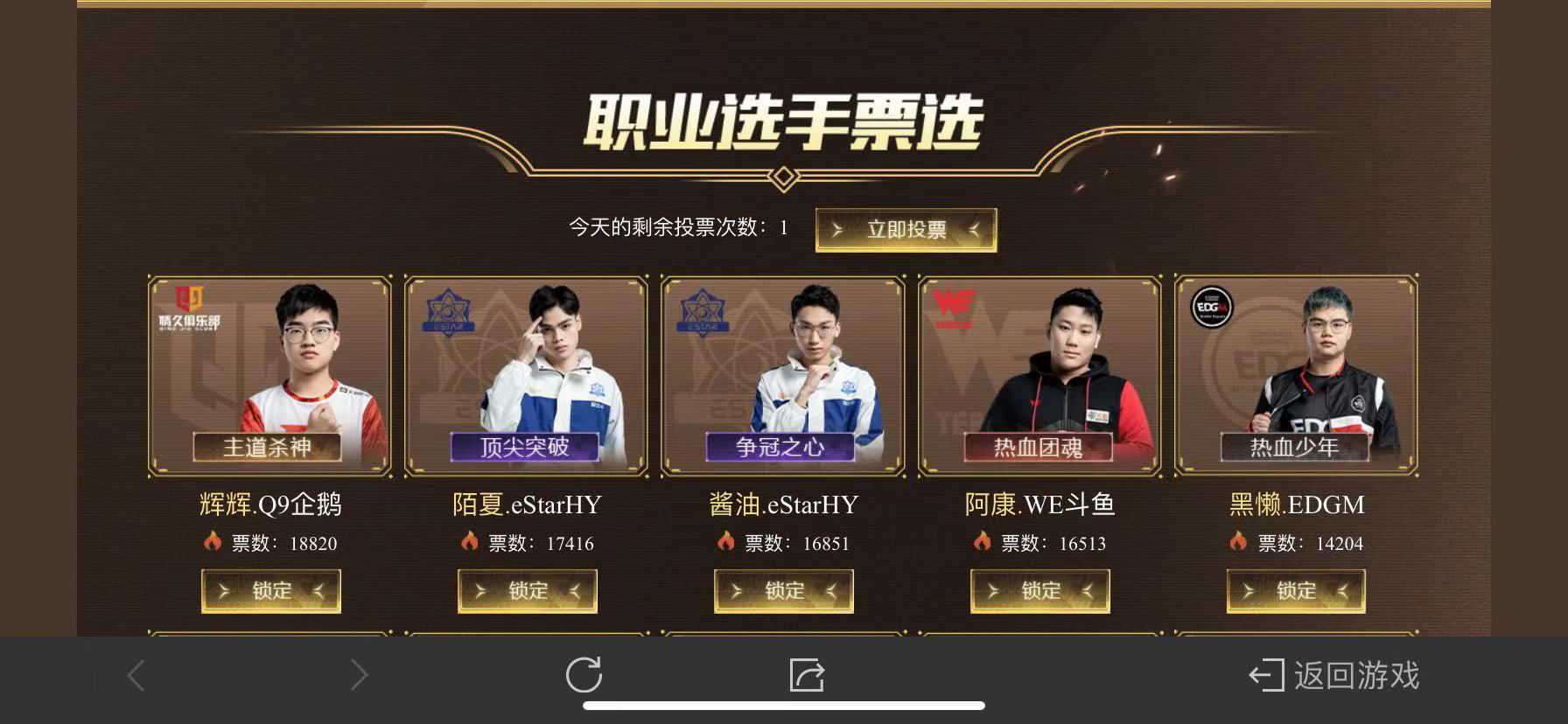This screenshot has height=724, width=1568.
Task: Tap the 立即投票 vote now button
Action: tap(906, 230)
